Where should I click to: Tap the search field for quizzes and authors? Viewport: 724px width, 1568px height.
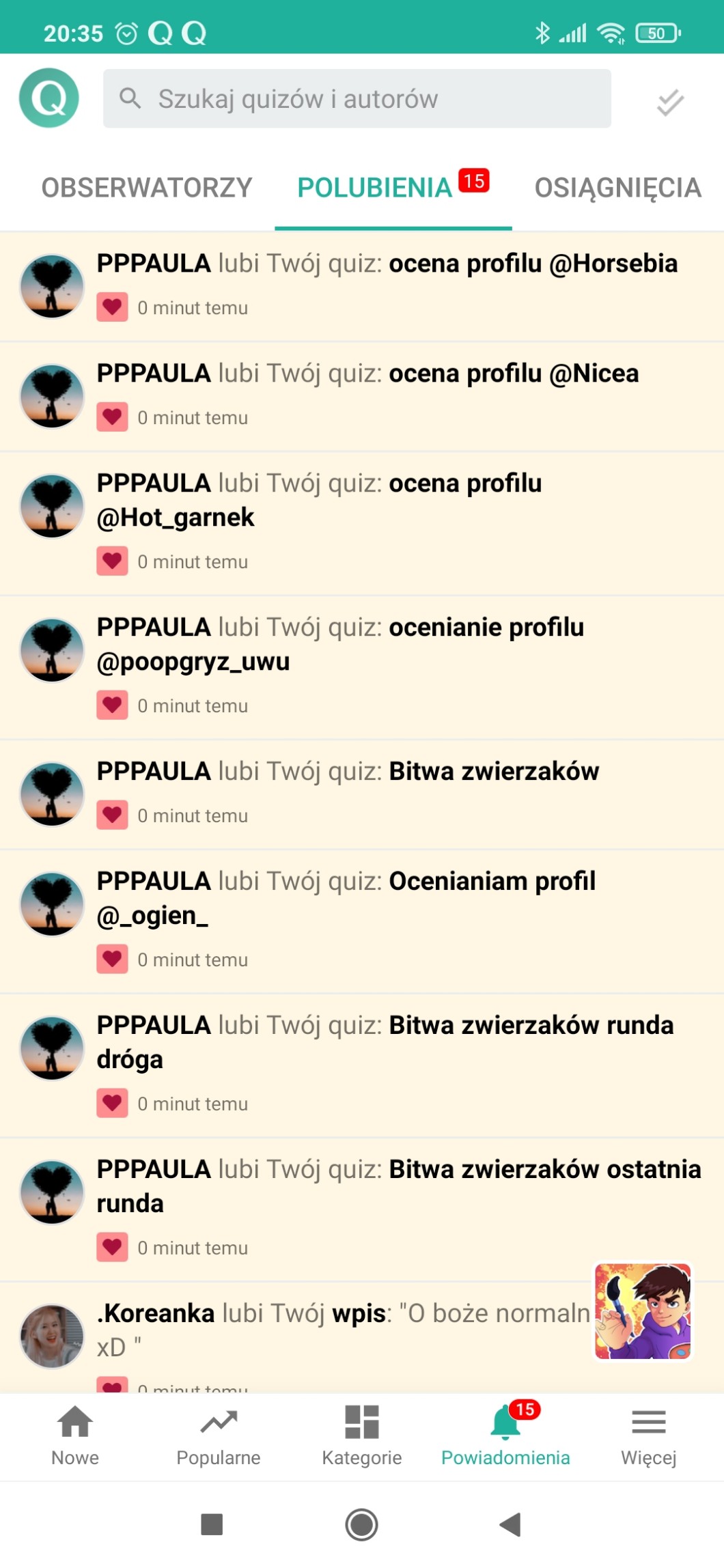pyautogui.click(x=357, y=99)
